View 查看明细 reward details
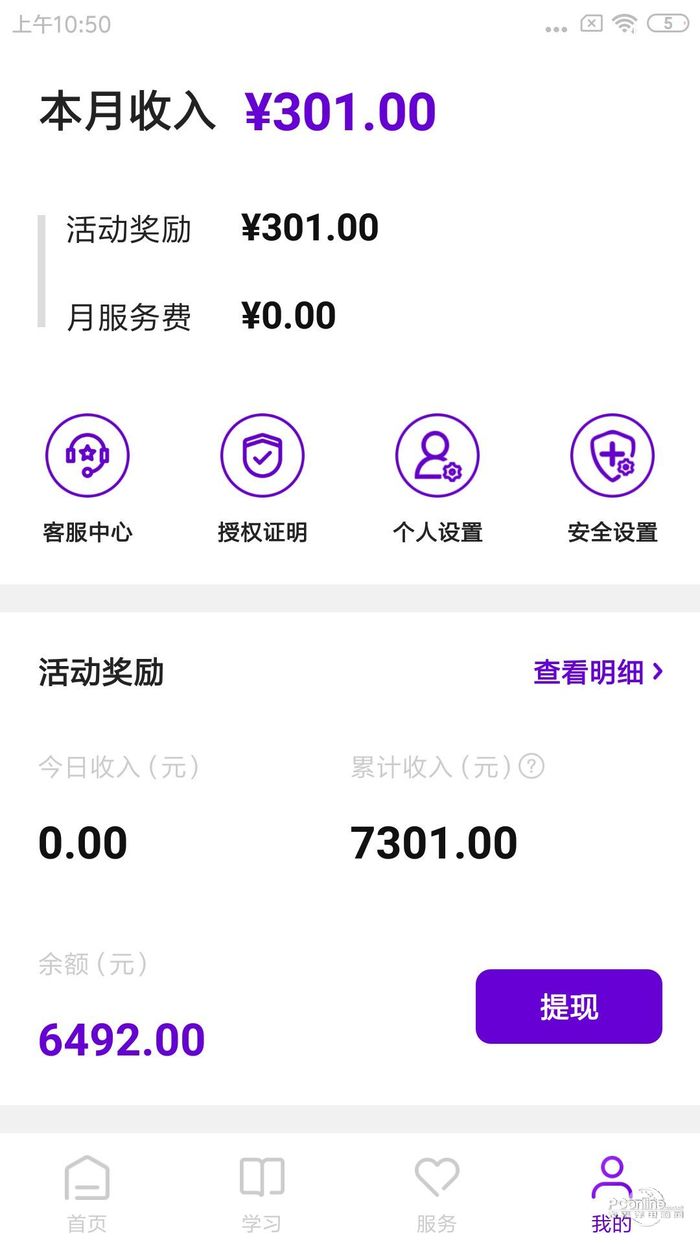The height and width of the screenshot is (1244, 700). [x=598, y=672]
